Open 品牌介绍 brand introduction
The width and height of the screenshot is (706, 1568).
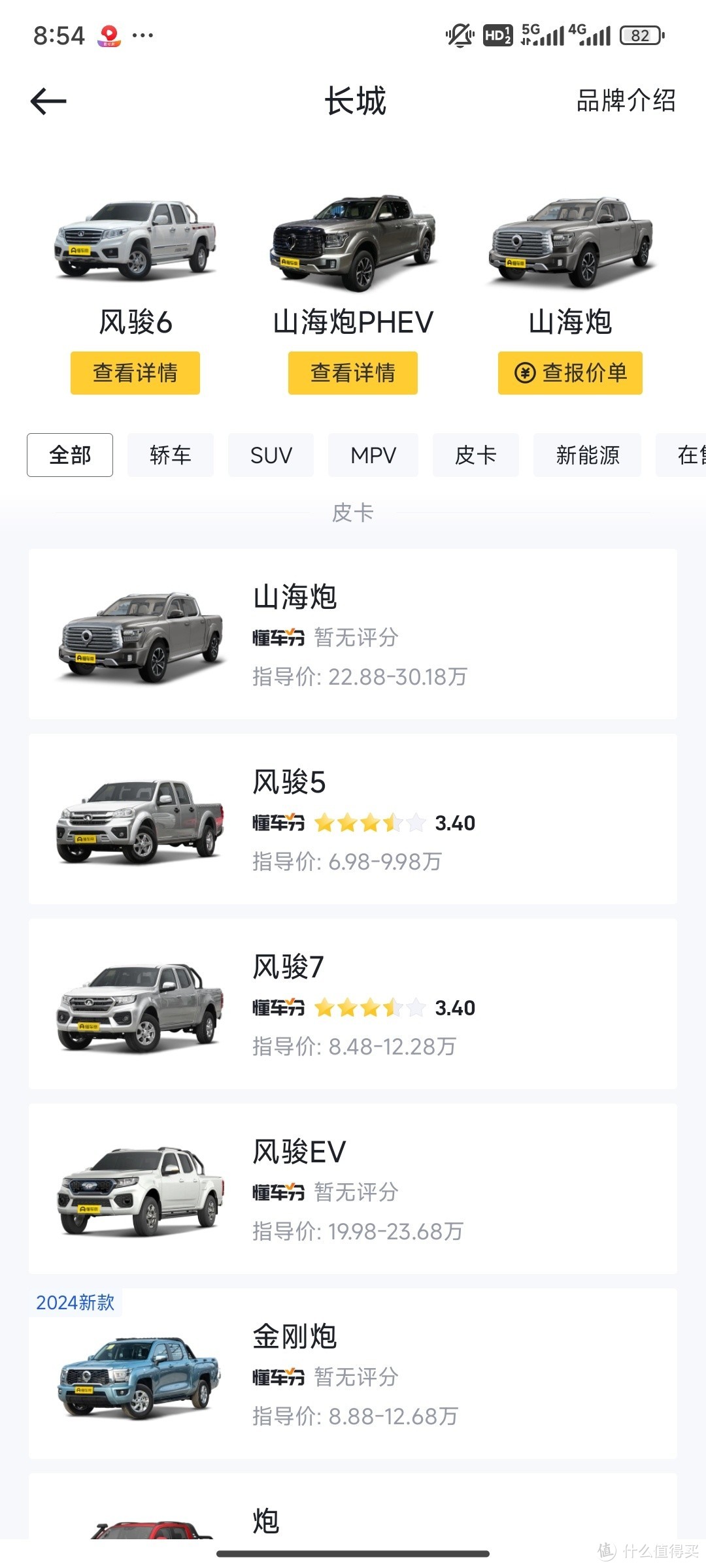click(626, 101)
